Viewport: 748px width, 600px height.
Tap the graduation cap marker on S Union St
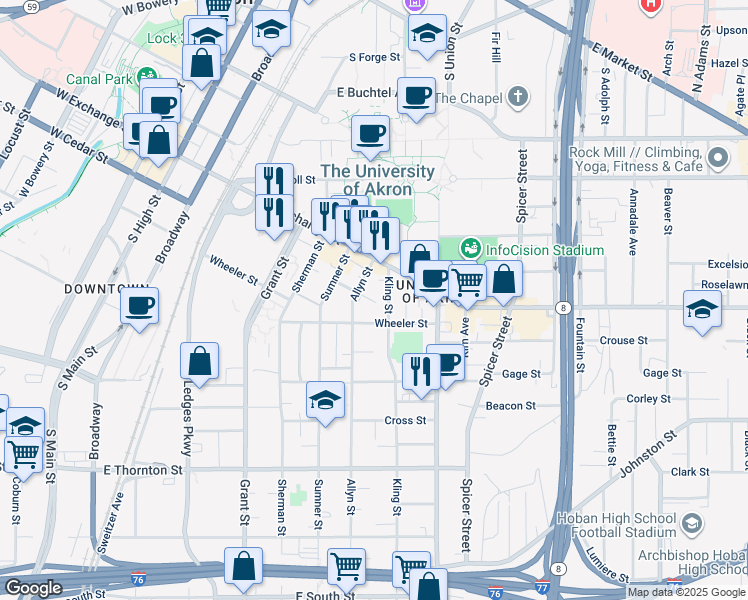427,36
